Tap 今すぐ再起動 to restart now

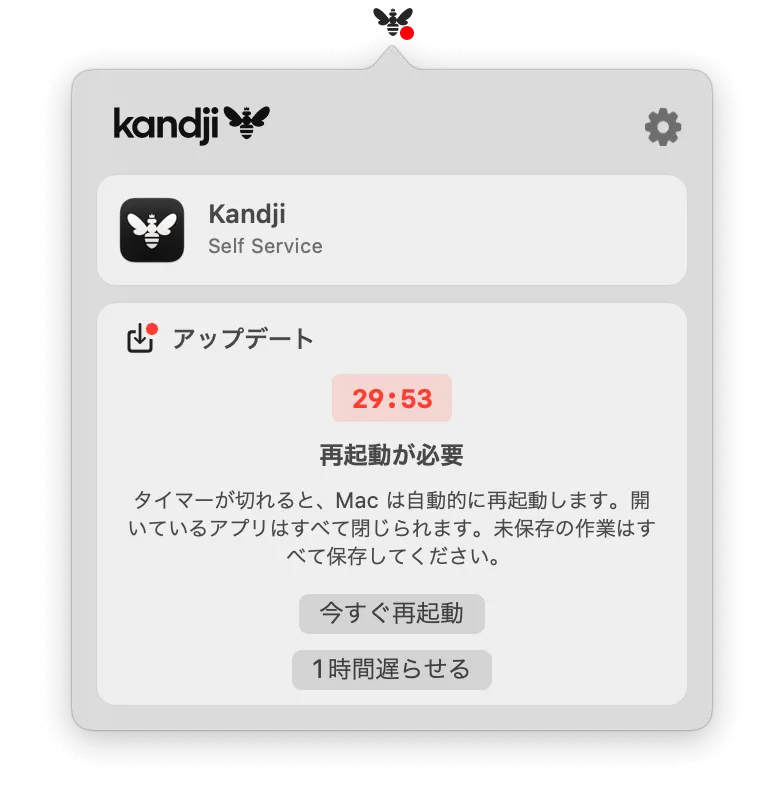tap(391, 613)
